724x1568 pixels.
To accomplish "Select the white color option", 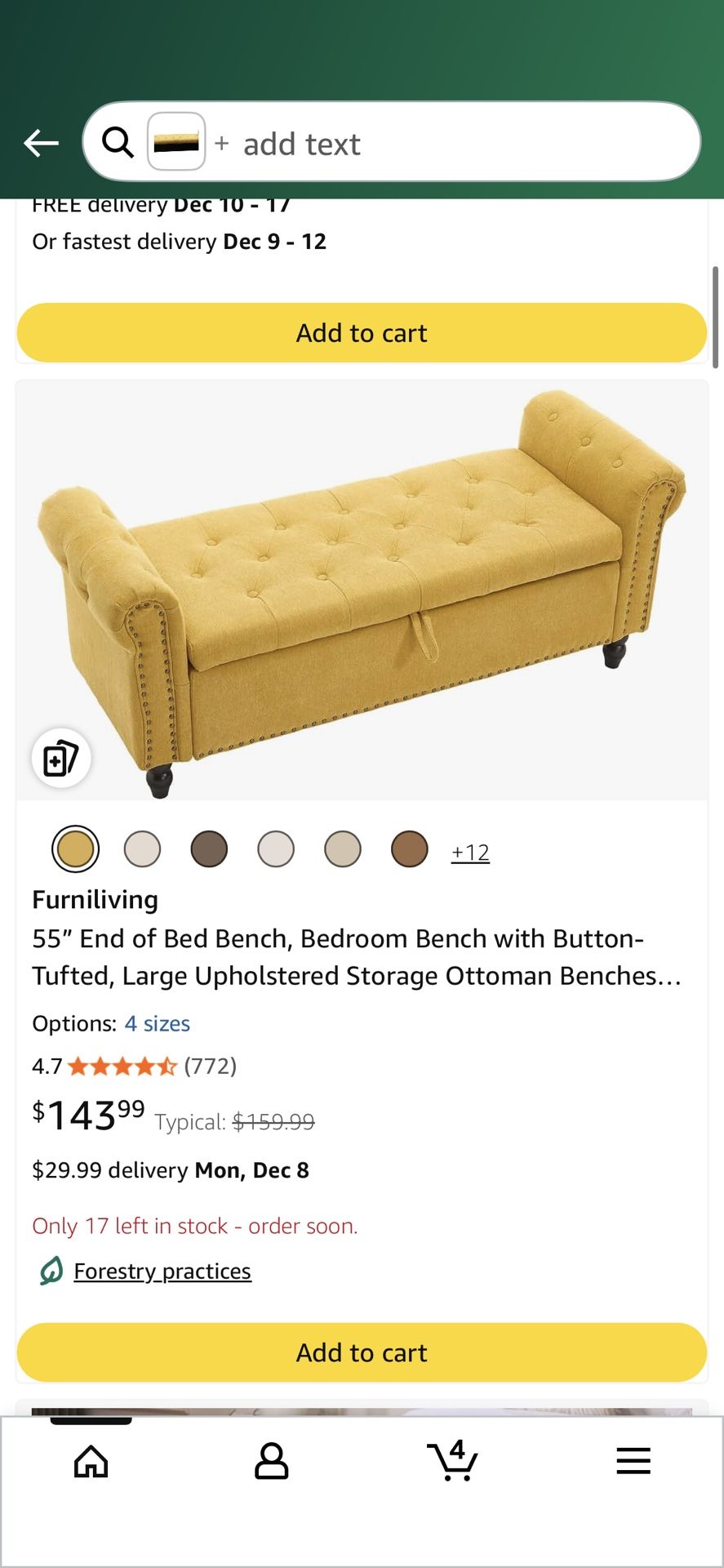I will tap(275, 849).
